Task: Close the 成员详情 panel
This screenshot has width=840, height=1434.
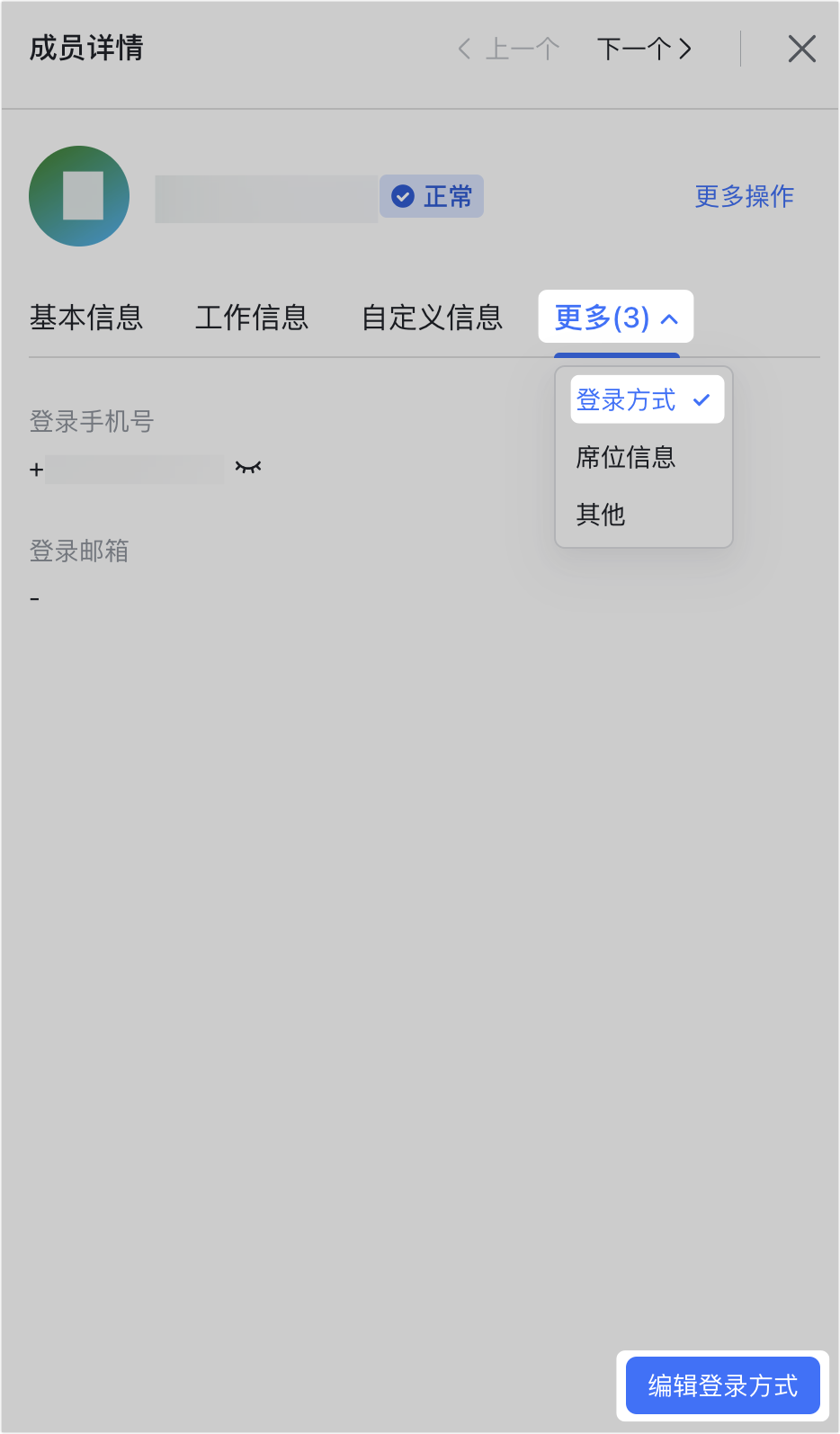Action: [x=801, y=49]
